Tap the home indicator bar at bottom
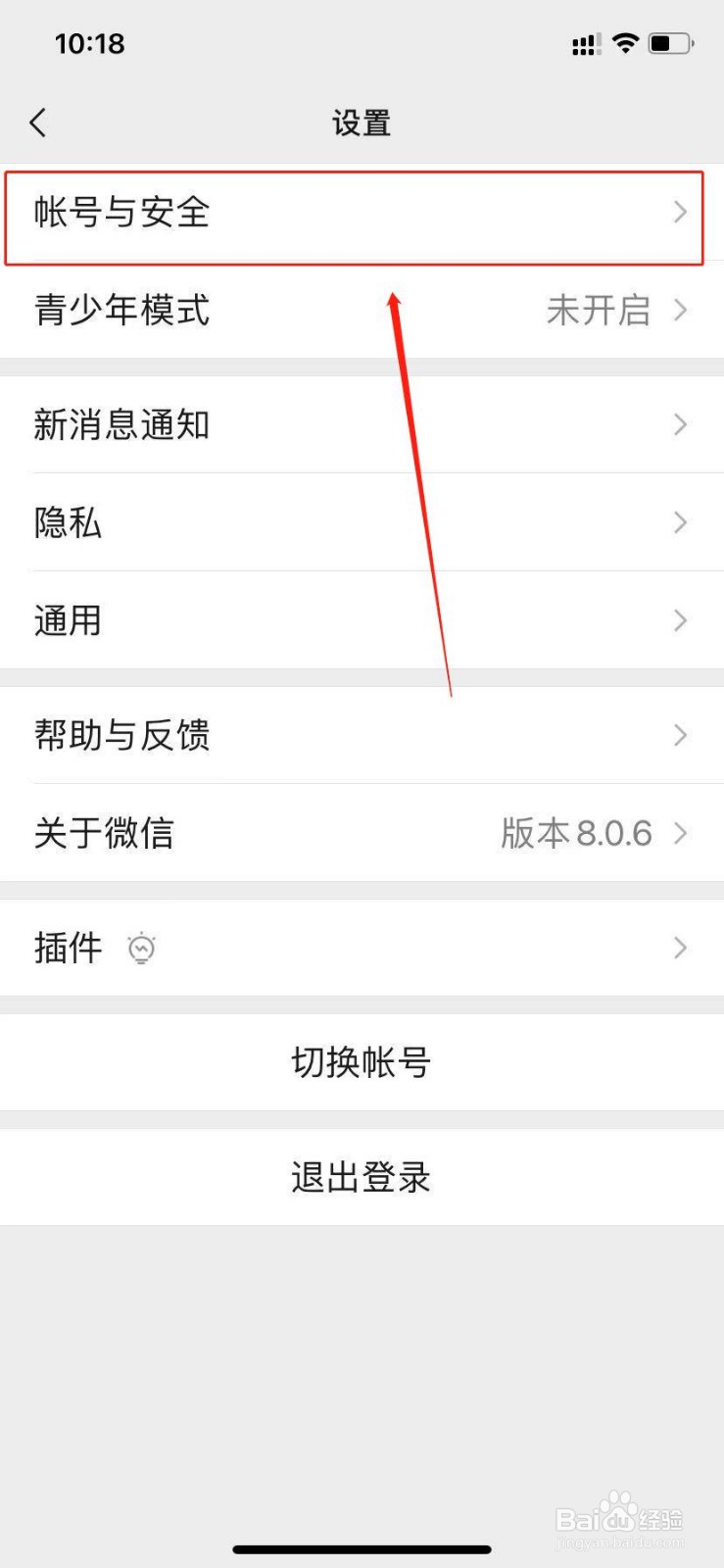 (x=362, y=1549)
